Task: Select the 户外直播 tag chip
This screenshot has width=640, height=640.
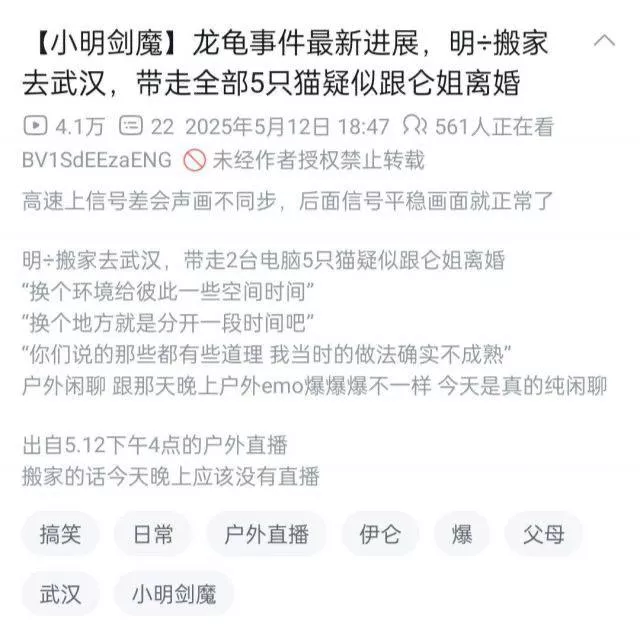Action: tap(266, 534)
